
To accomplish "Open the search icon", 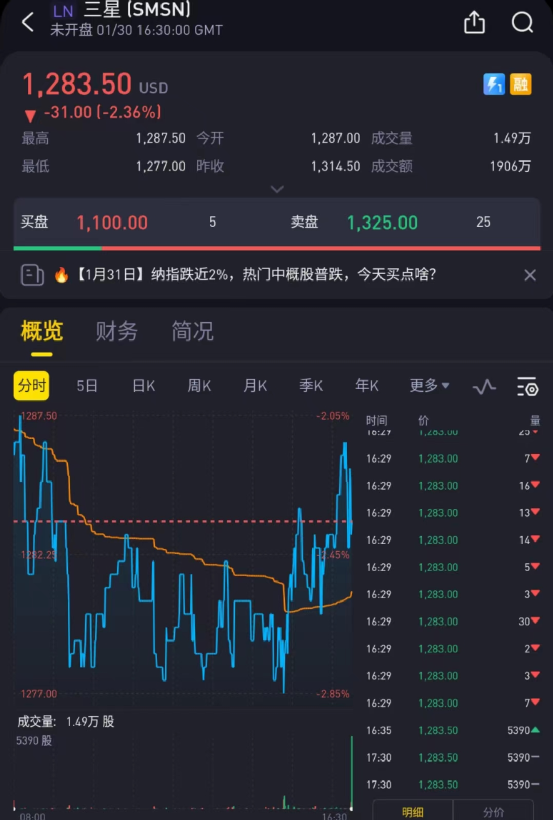I will click(522, 22).
